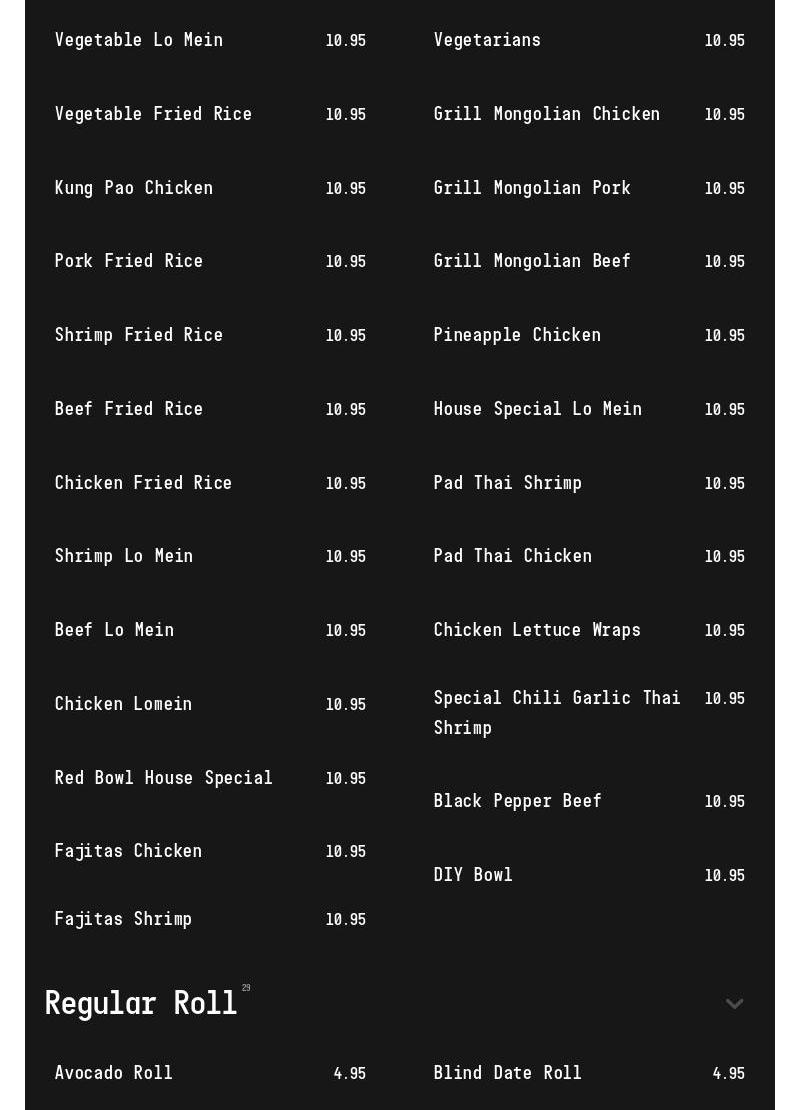
Task: Choose Pineapple Chicken
Action: click(517, 335)
